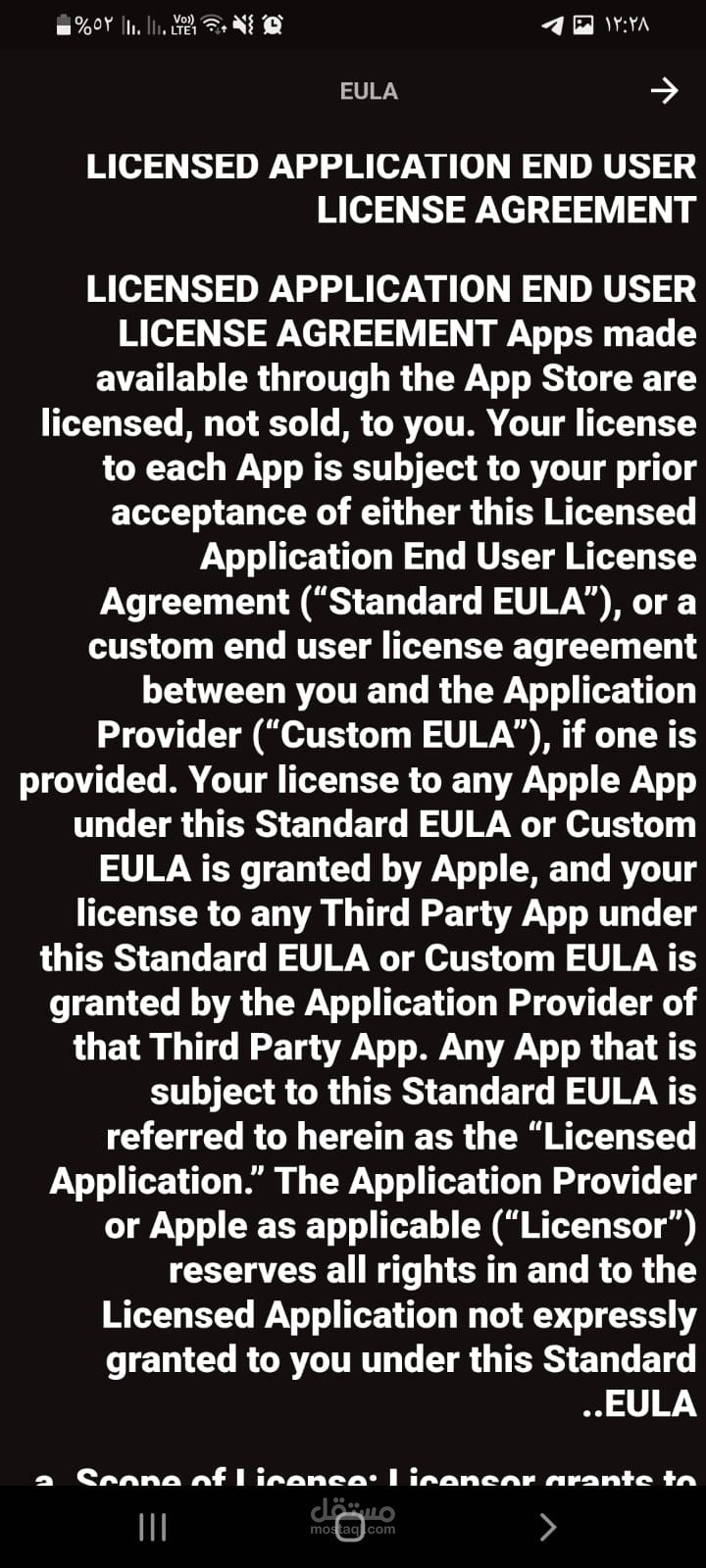706x1568 pixels.
Task: Go back using the EULA header arrow
Action: point(664,91)
